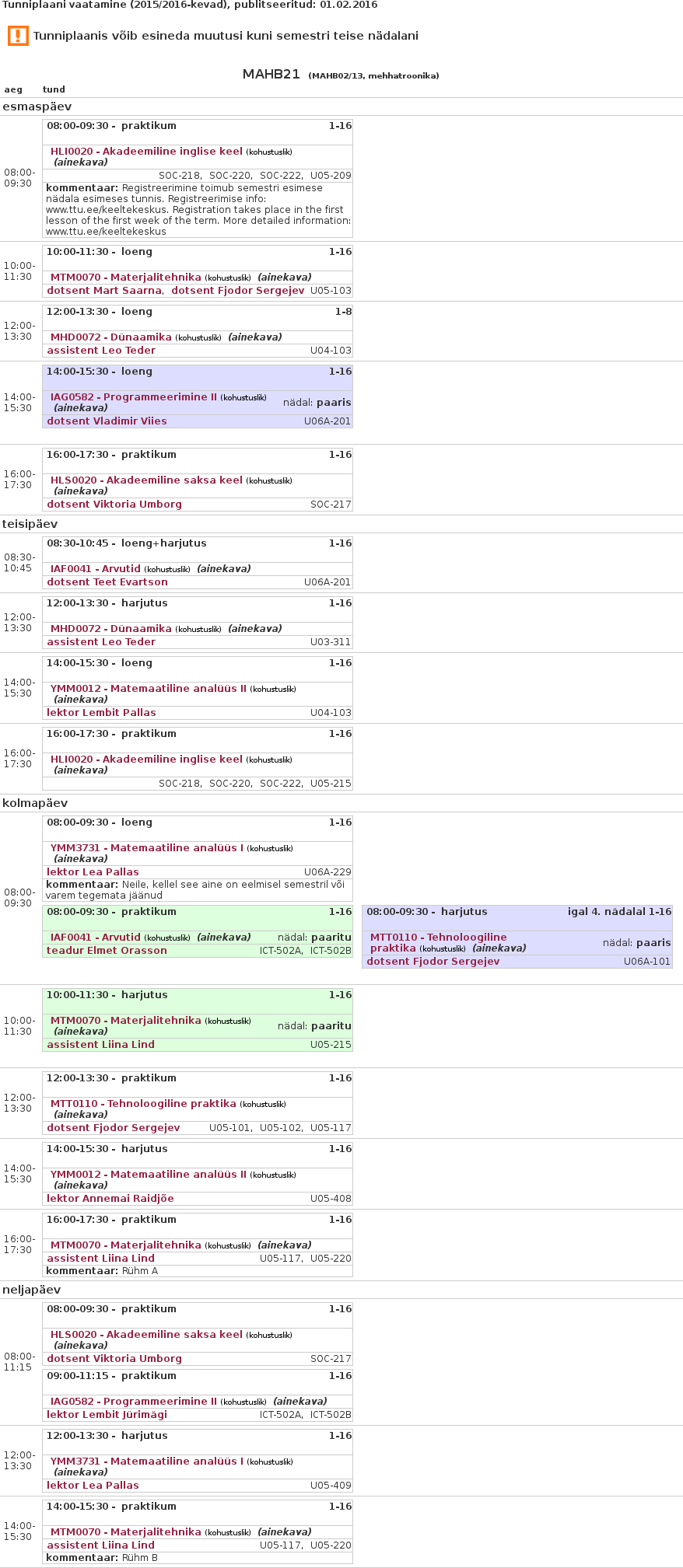Open MHD0072 Dünaamika in the 12:00 loeng slot
This screenshot has height=1568, width=683.
[x=110, y=337]
